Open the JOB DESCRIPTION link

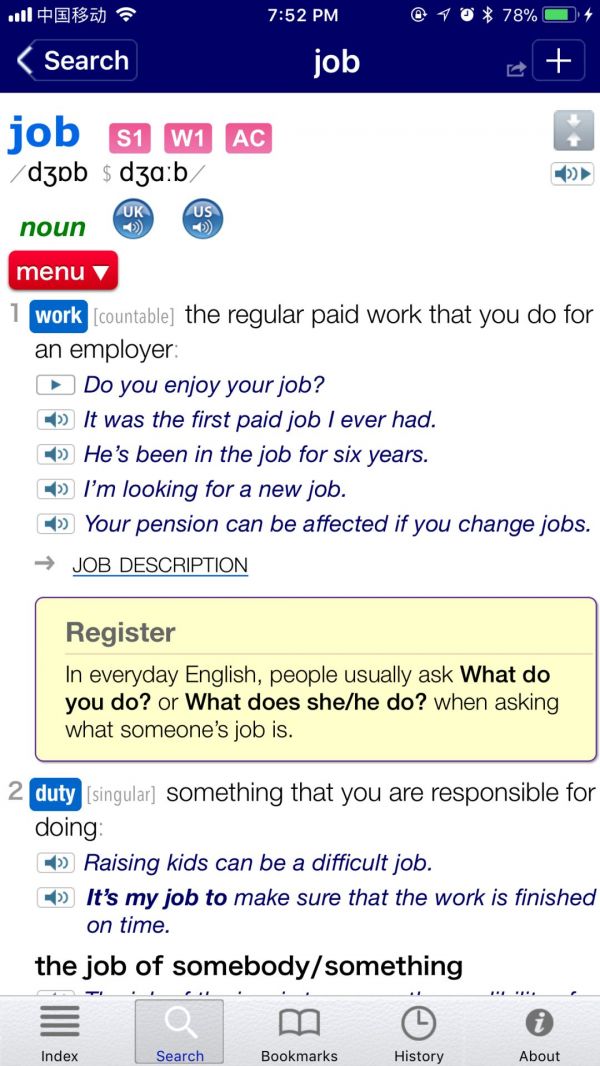click(160, 565)
